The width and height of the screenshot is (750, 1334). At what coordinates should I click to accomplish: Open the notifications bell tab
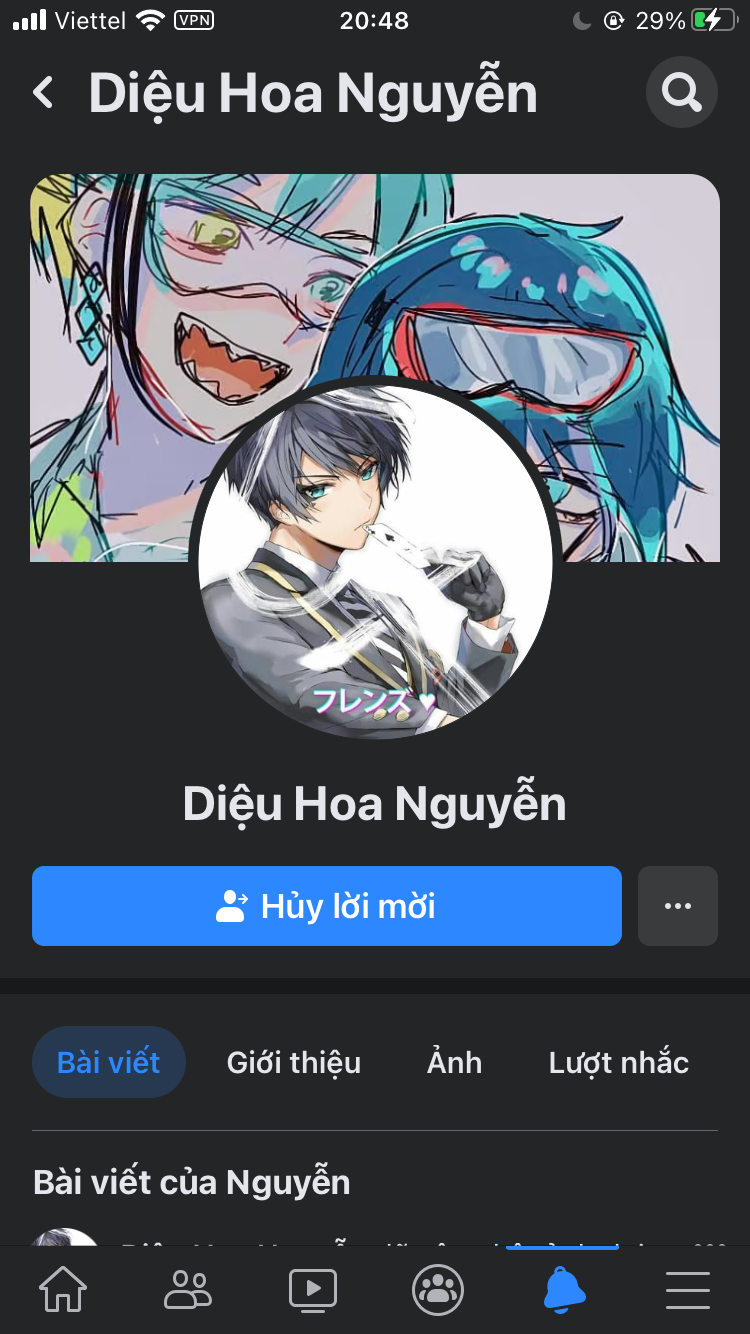tap(563, 1290)
